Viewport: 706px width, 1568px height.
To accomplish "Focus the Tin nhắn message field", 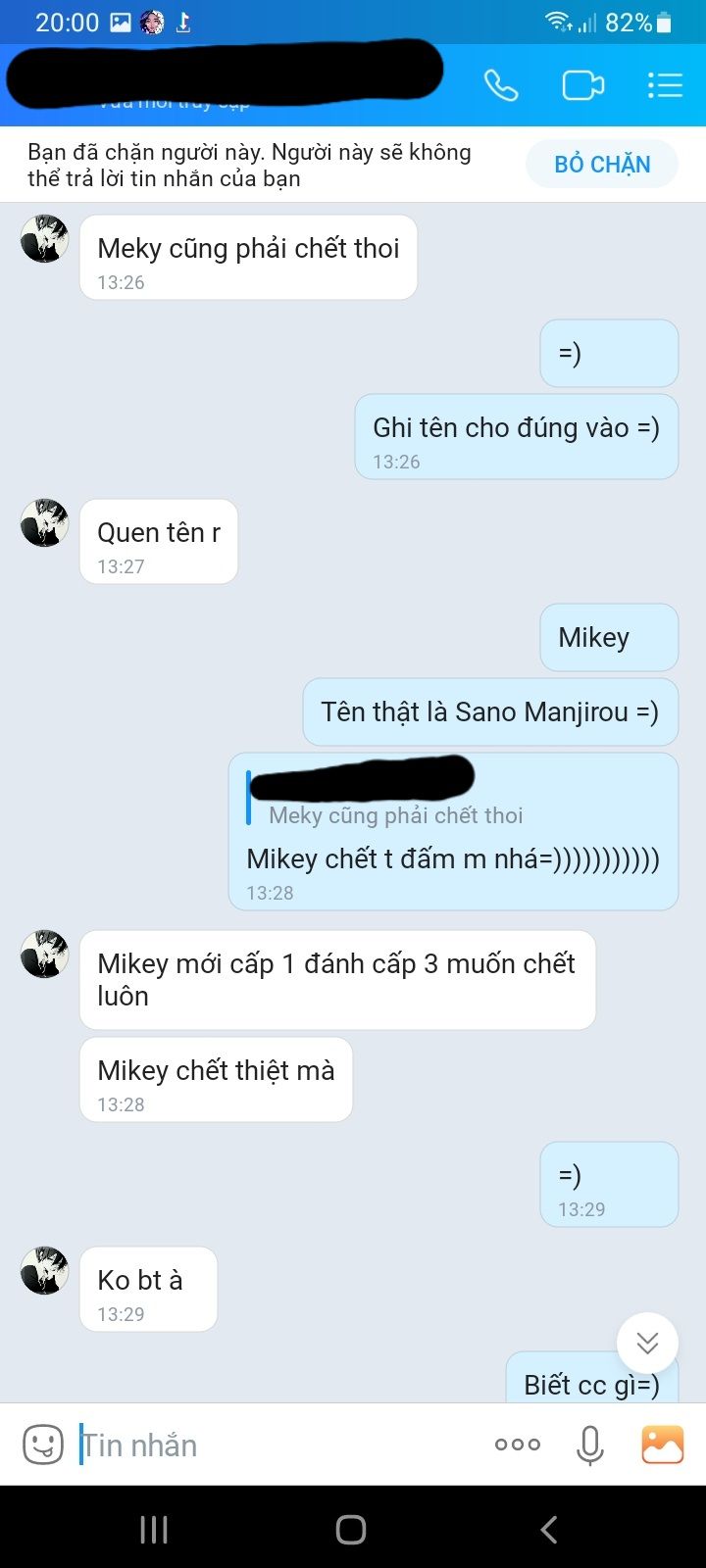I will point(275,1445).
